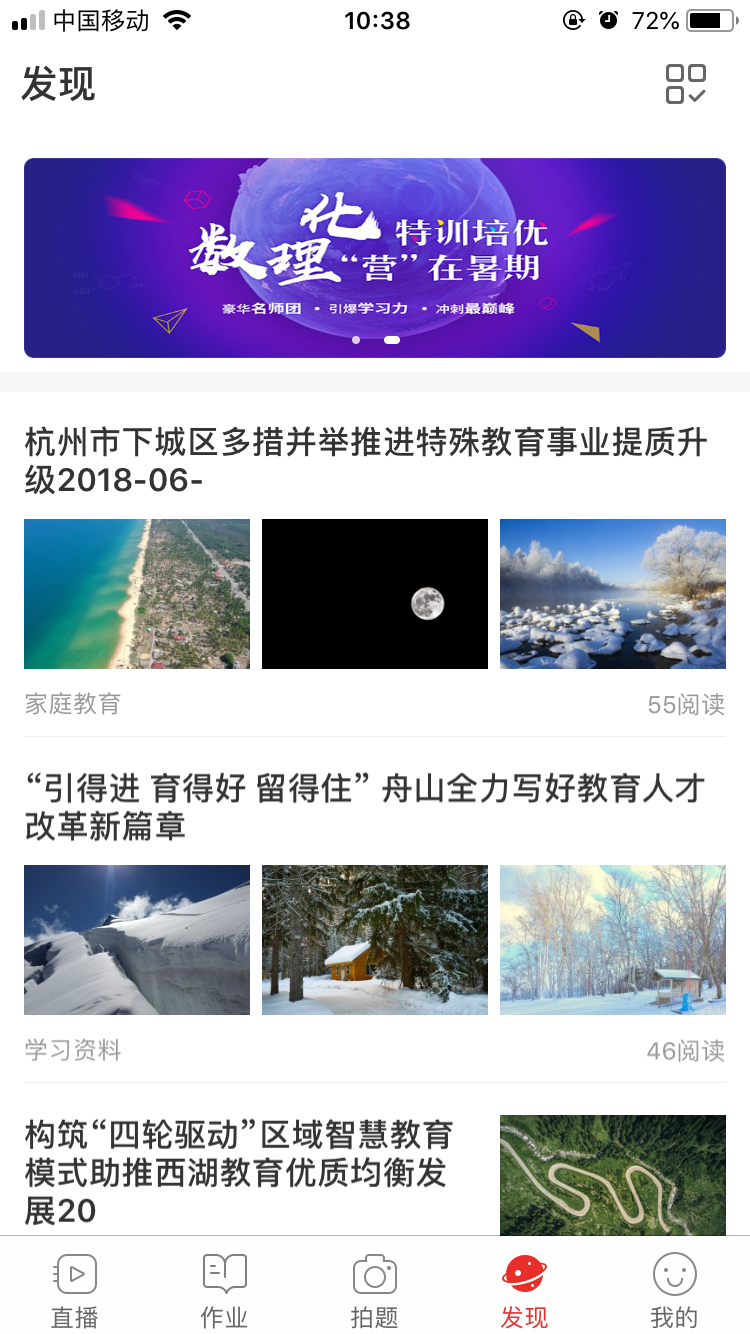Screen dimensions: 750x1334
Task: Select the first carousel indicator dot
Action: [x=356, y=340]
